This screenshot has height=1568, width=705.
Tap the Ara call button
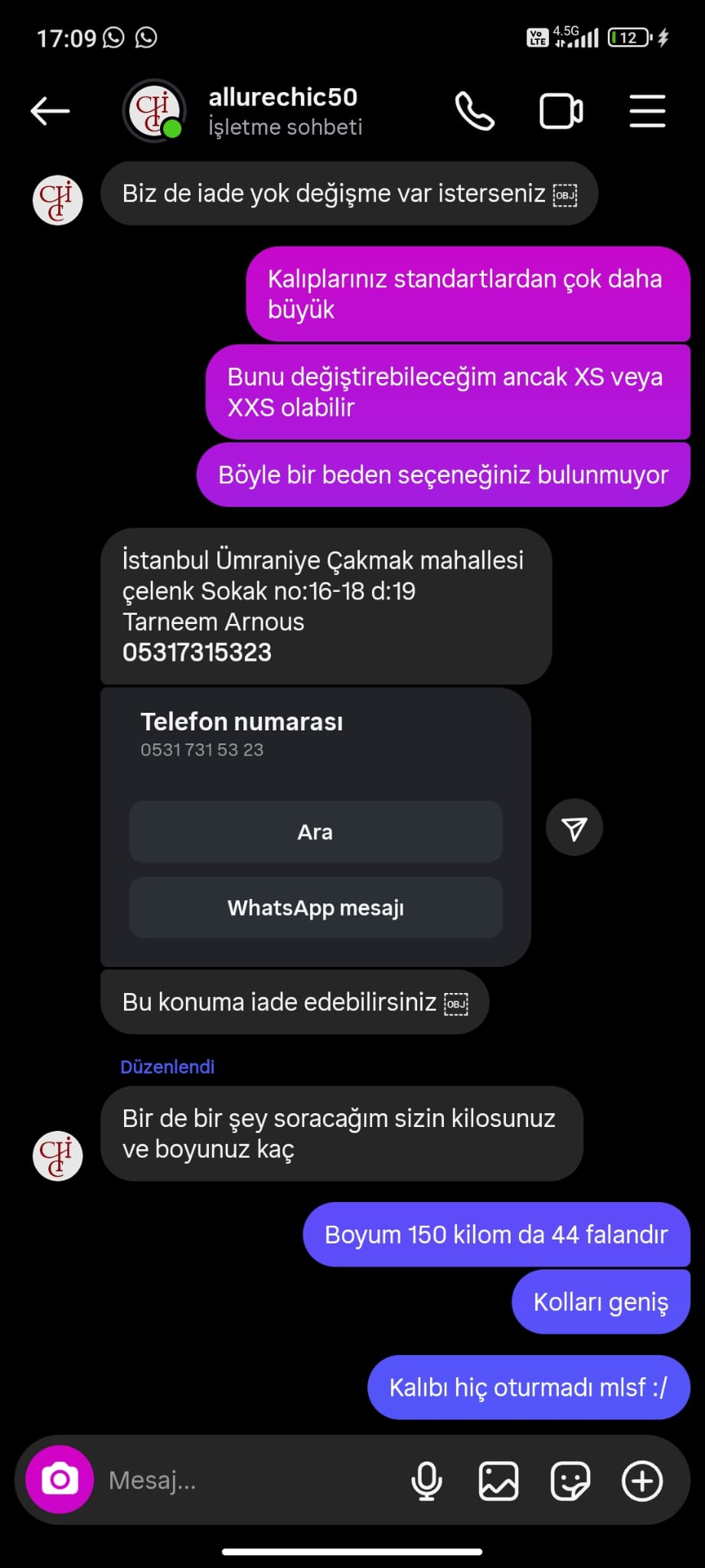315,831
